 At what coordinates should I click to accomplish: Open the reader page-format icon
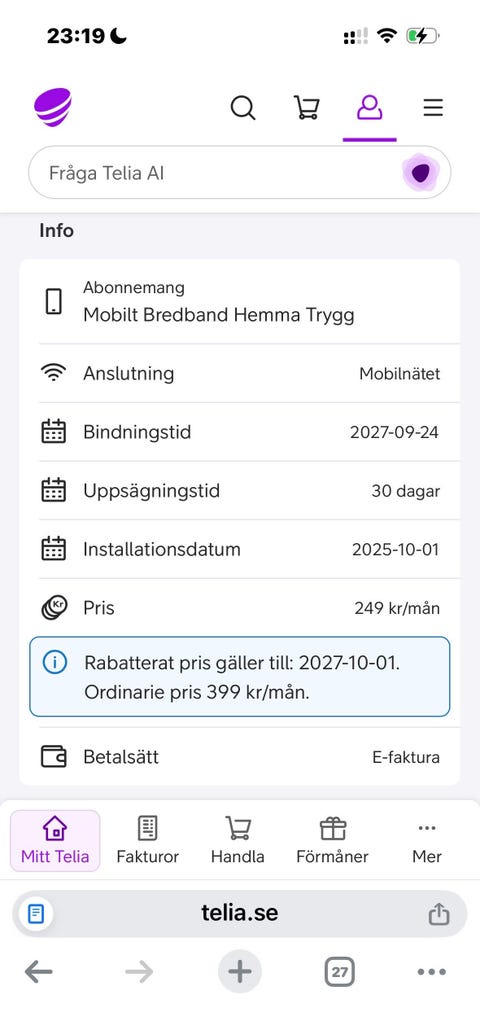36,914
